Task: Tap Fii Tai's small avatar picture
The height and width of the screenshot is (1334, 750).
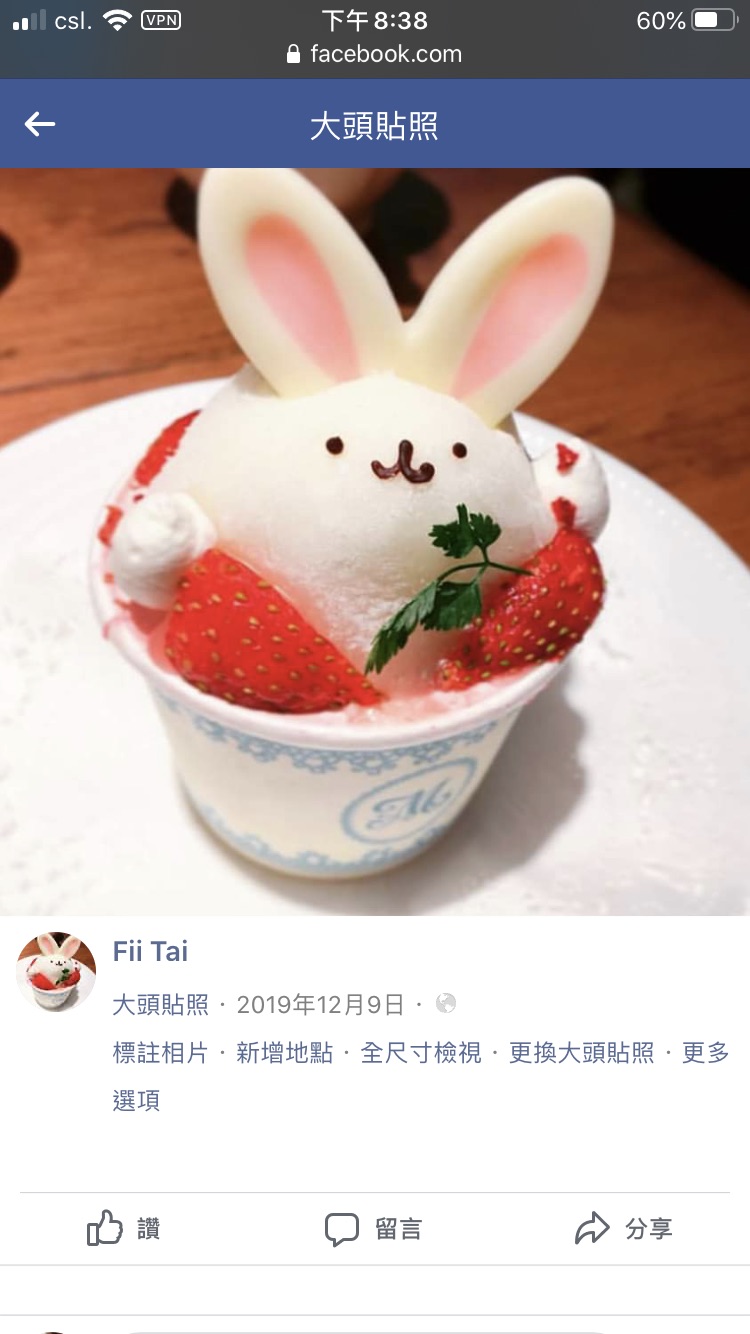Action: (x=56, y=972)
